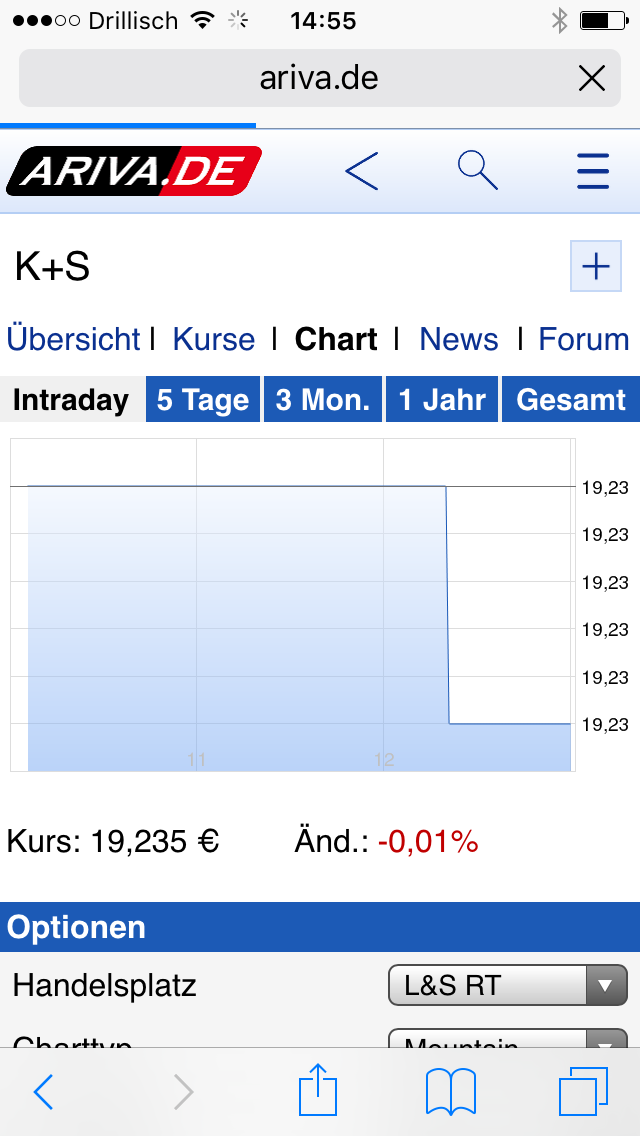
Task: Open the hamburger menu
Action: (593, 171)
